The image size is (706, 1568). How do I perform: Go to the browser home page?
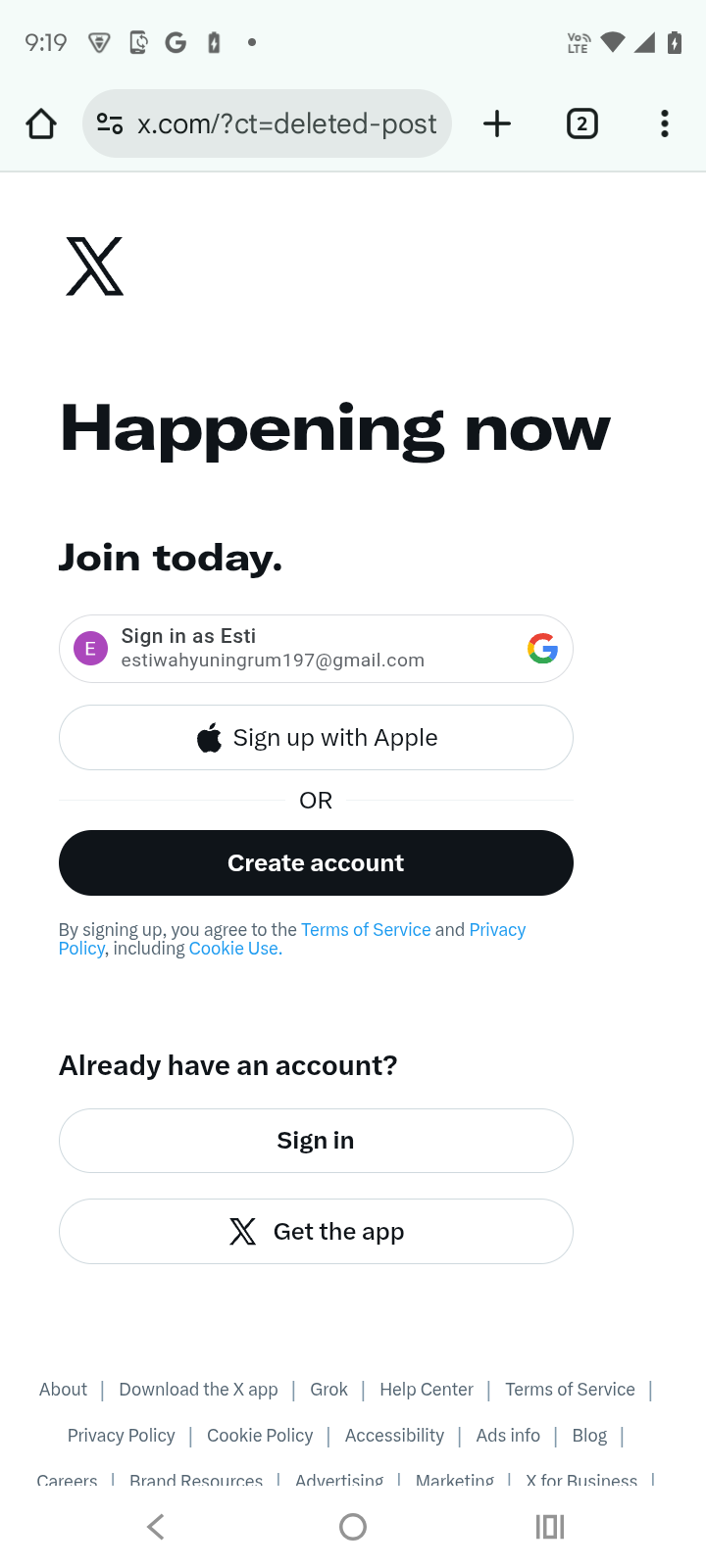[41, 124]
